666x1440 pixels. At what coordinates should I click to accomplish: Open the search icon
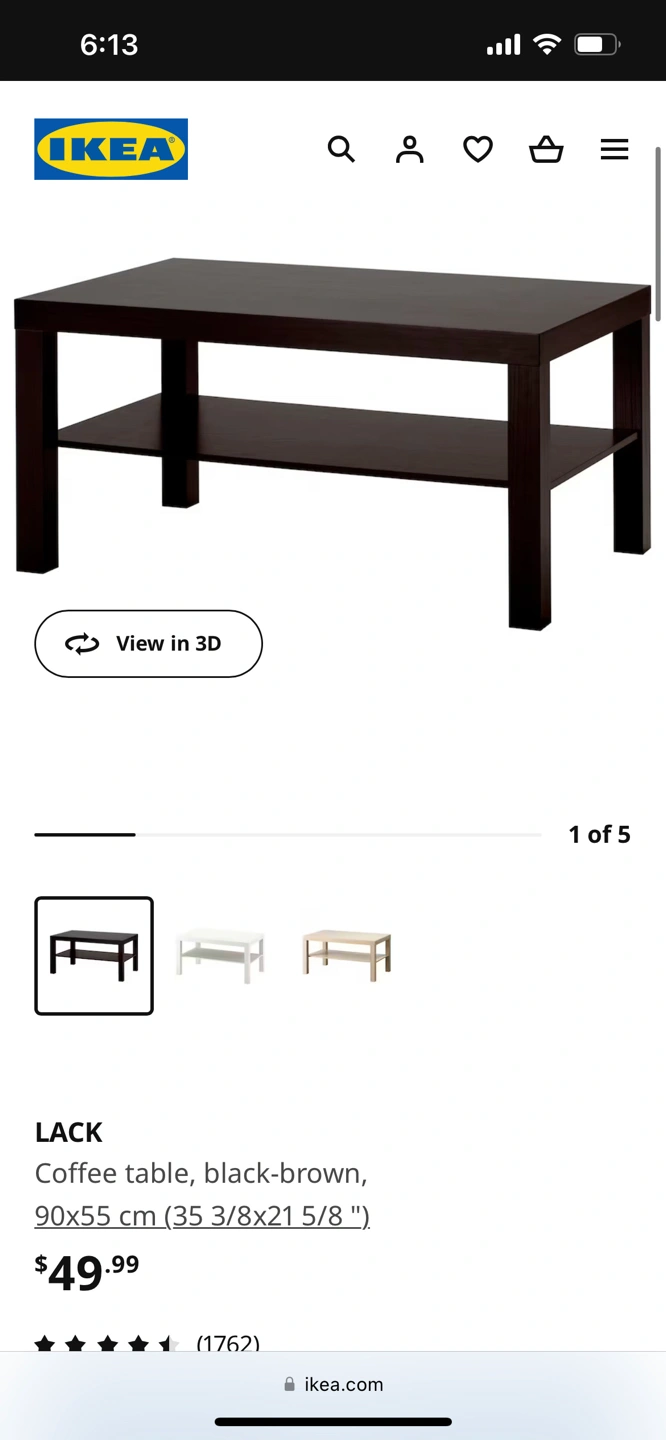[341, 150]
